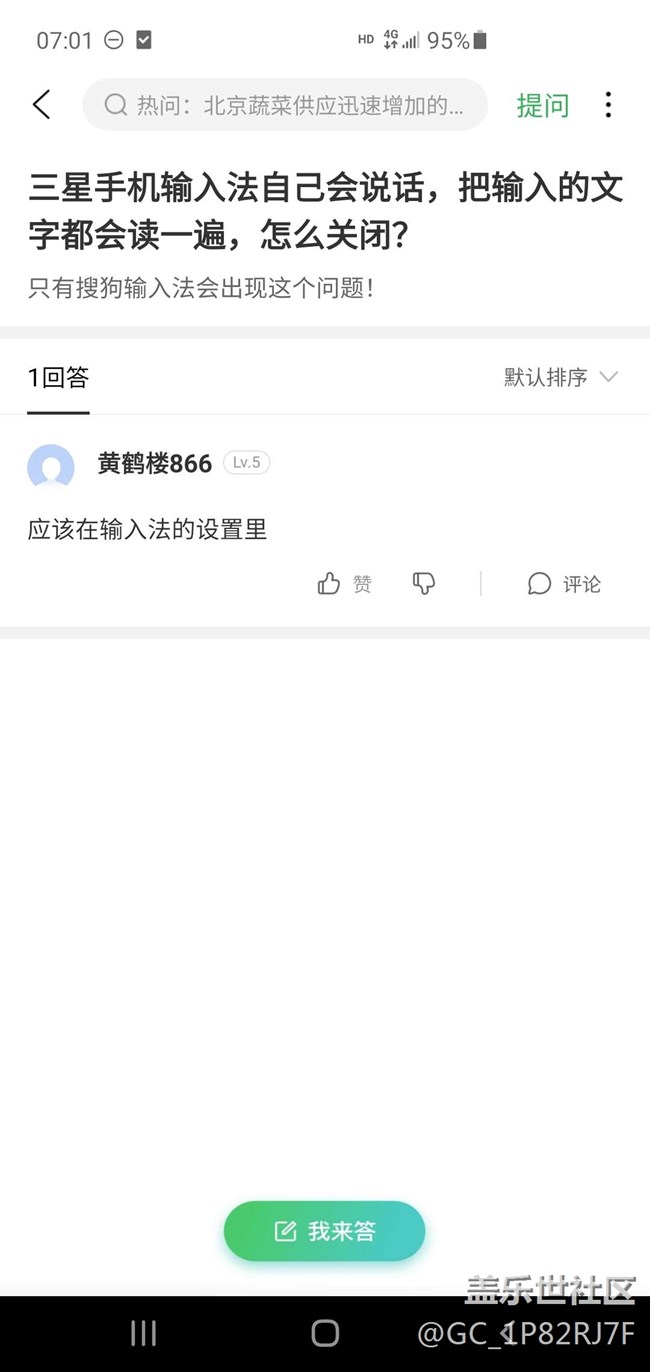Like 黄鹤楼866's answer with 赞

[344, 584]
